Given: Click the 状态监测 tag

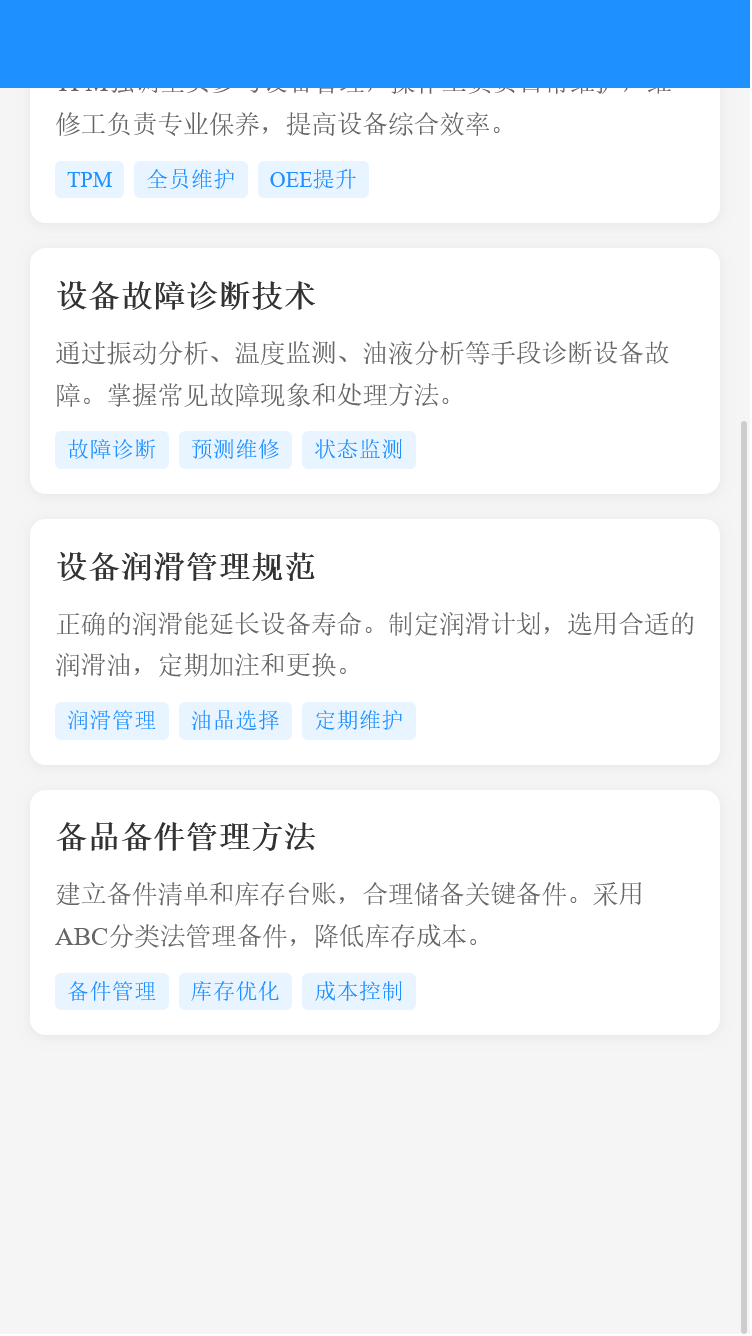Looking at the screenshot, I should click(358, 449).
